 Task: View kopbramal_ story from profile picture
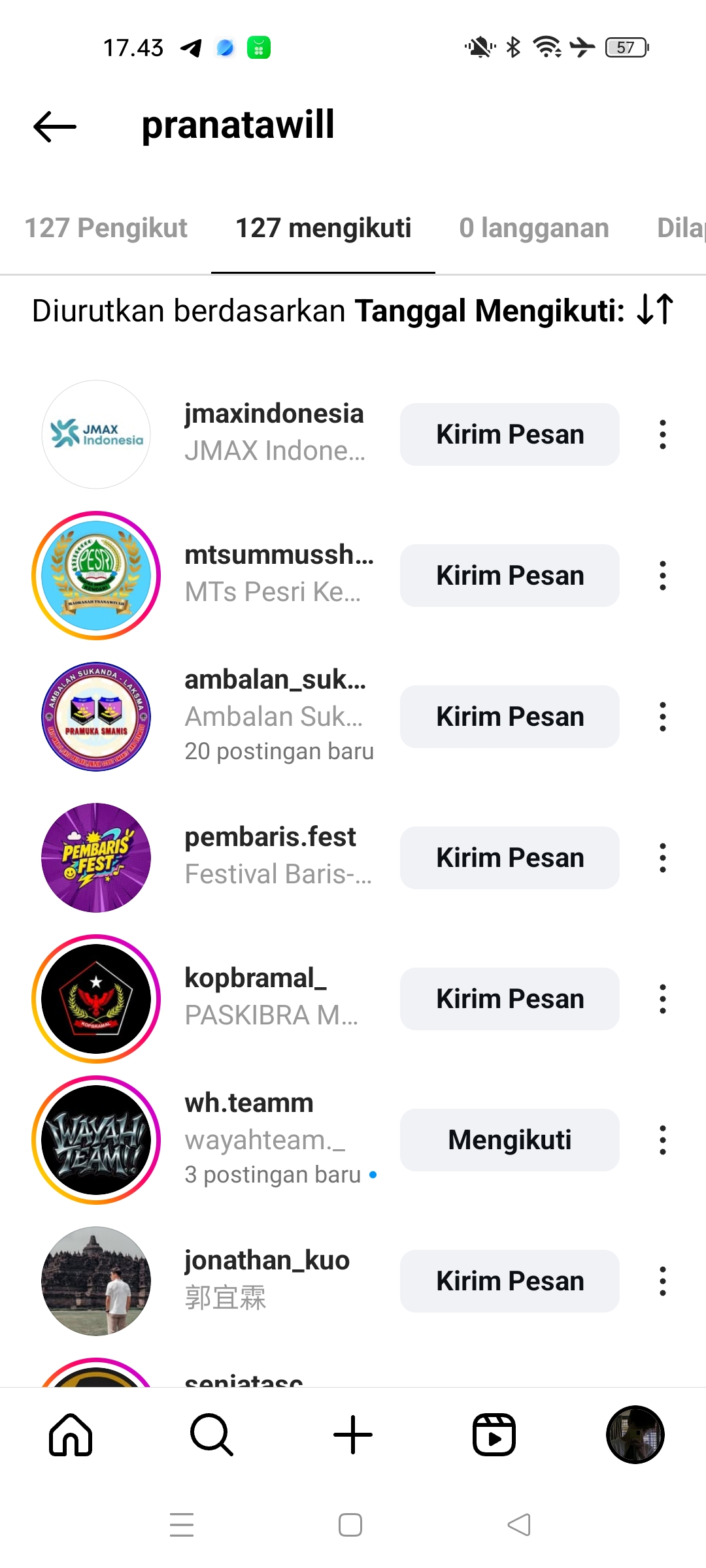[x=96, y=999]
